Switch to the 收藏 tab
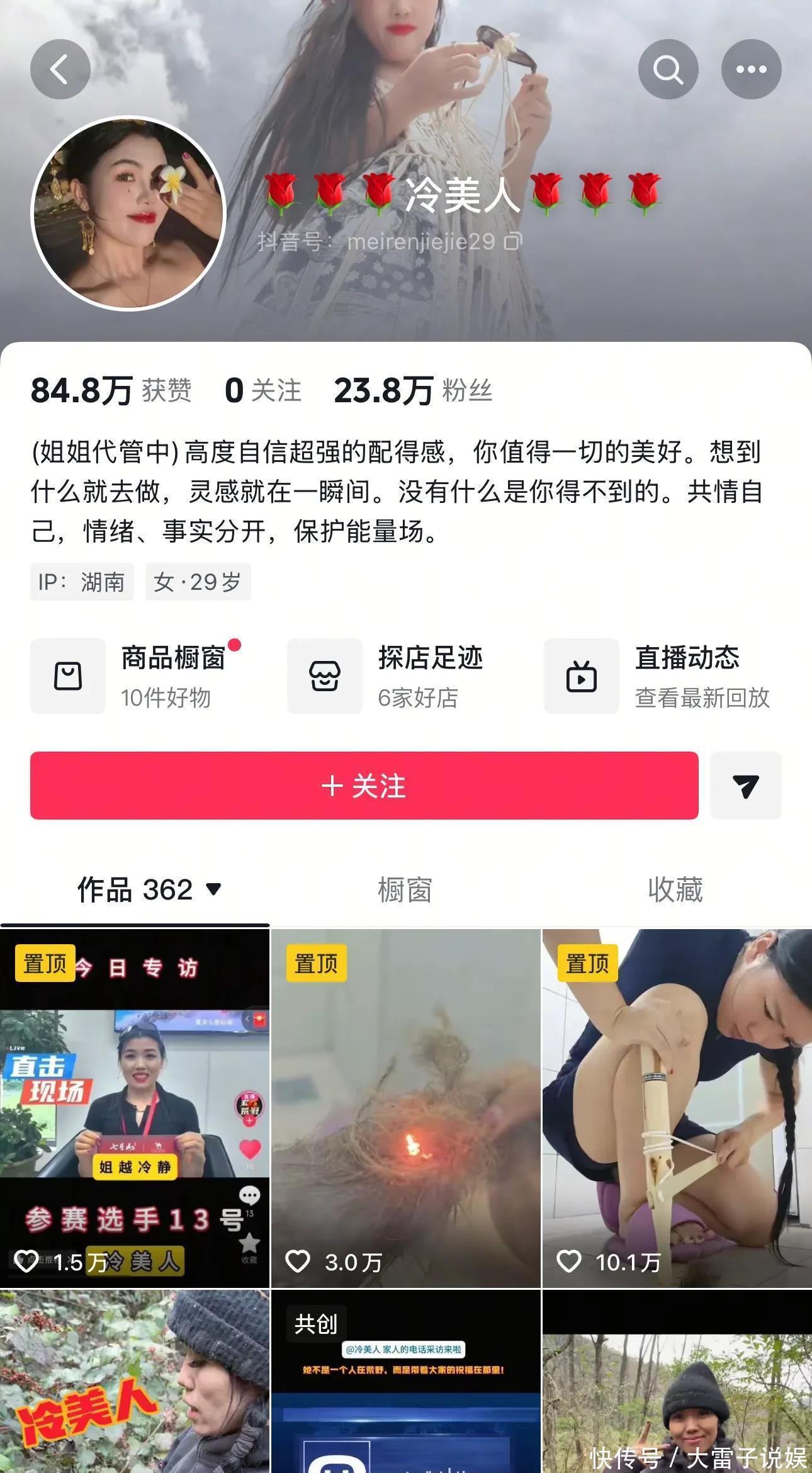 (675, 890)
